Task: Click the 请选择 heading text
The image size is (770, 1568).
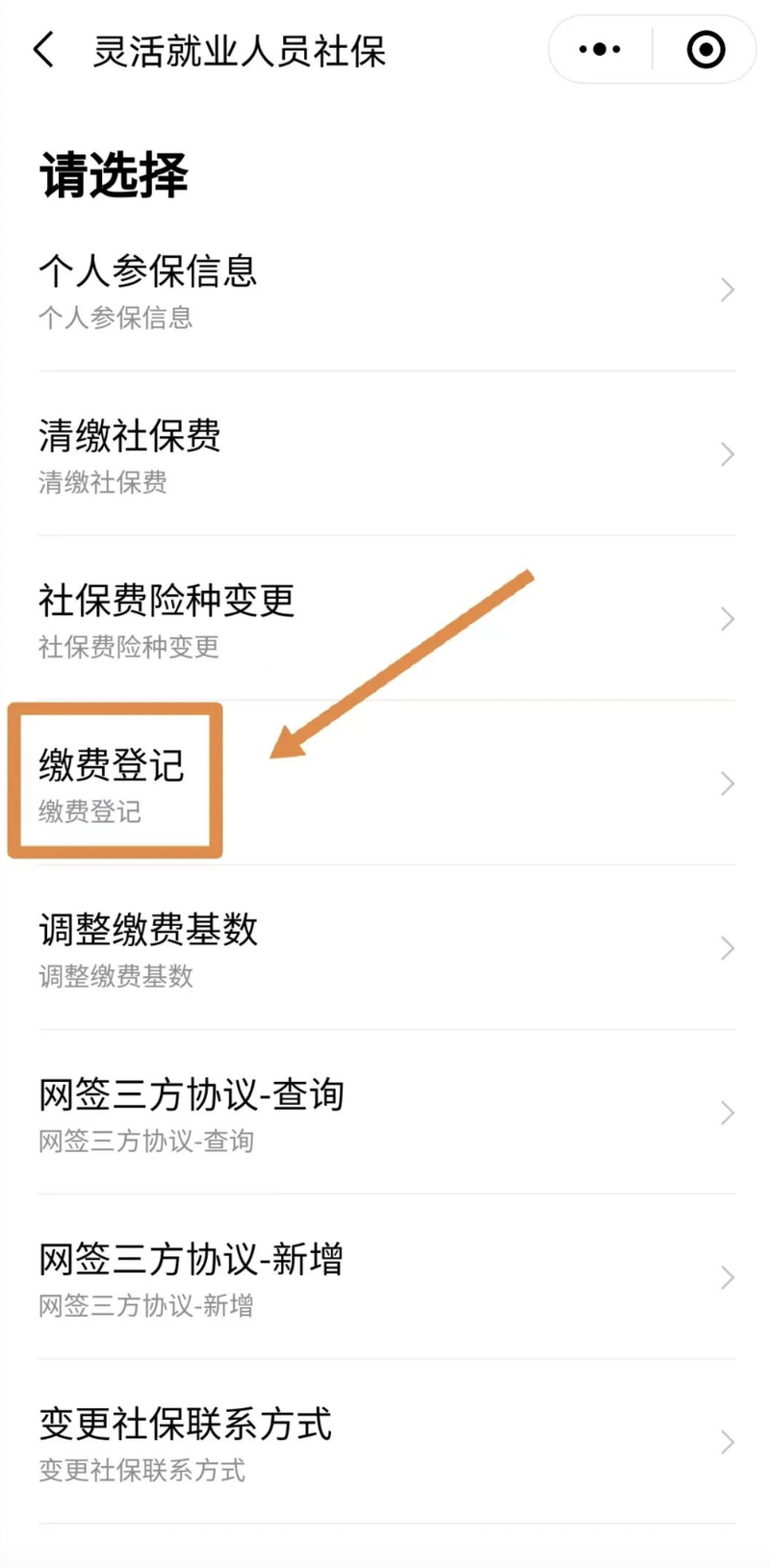Action: tap(113, 173)
